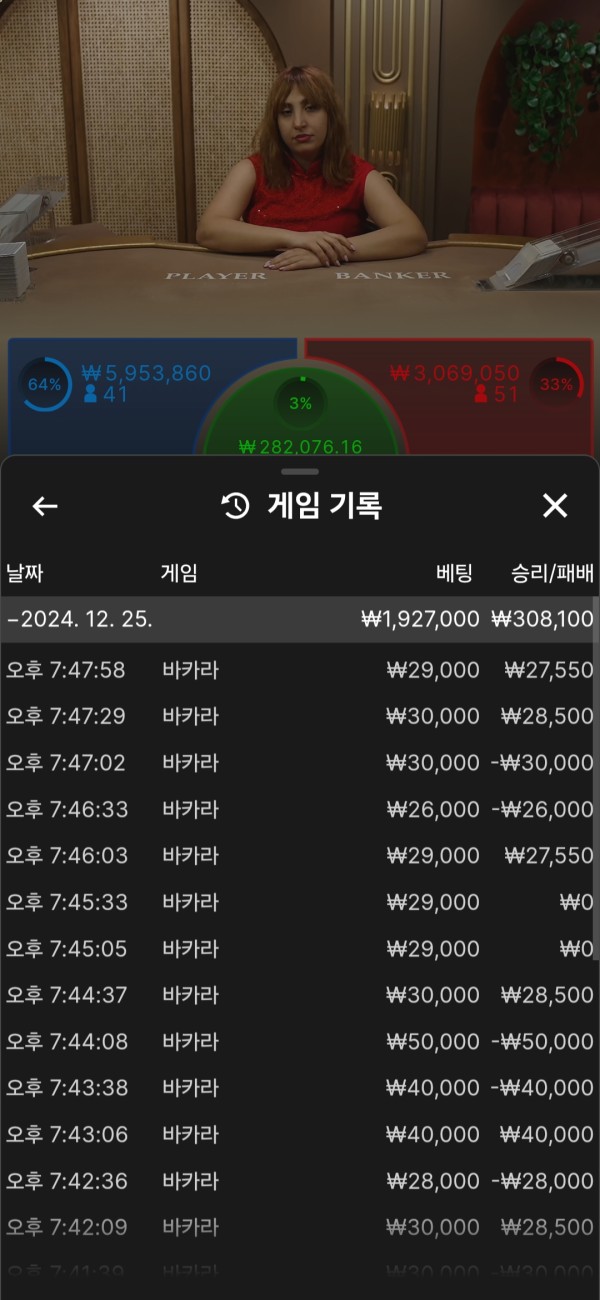600x1300 pixels.
Task: Open the 7:43:06 baccarat entry
Action: click(300, 1134)
